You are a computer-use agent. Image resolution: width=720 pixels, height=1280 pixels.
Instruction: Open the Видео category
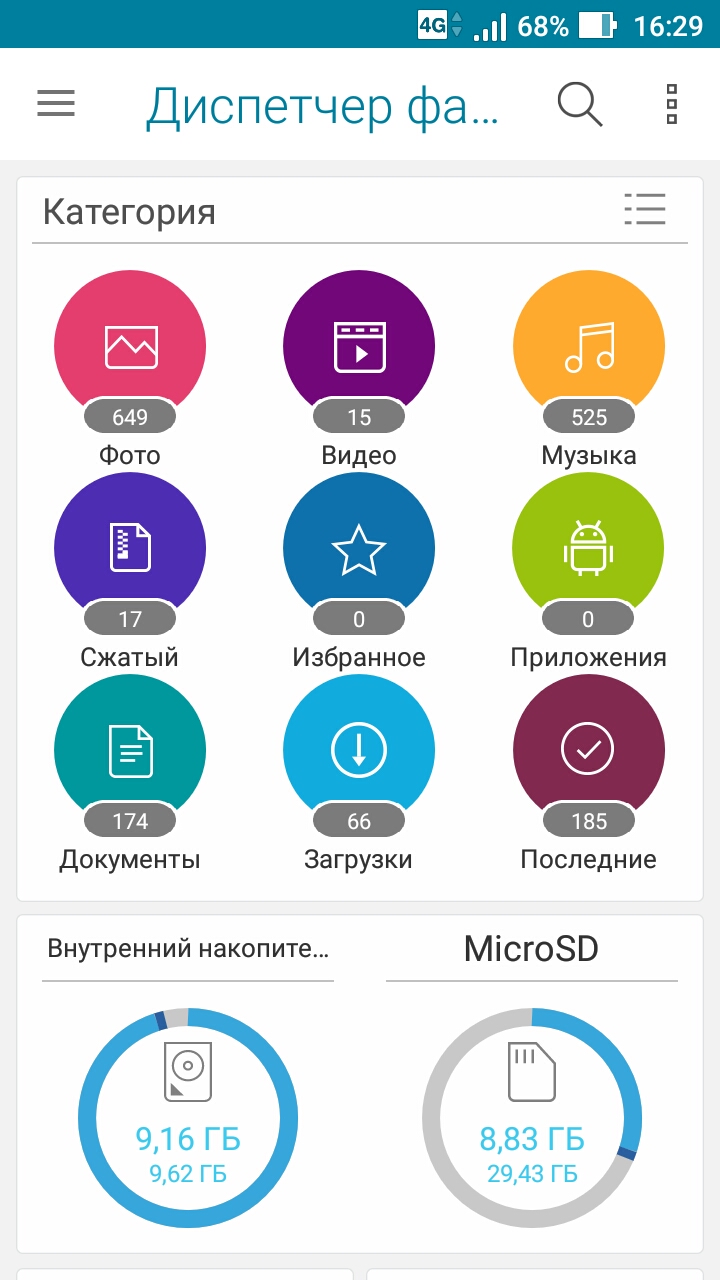click(359, 368)
